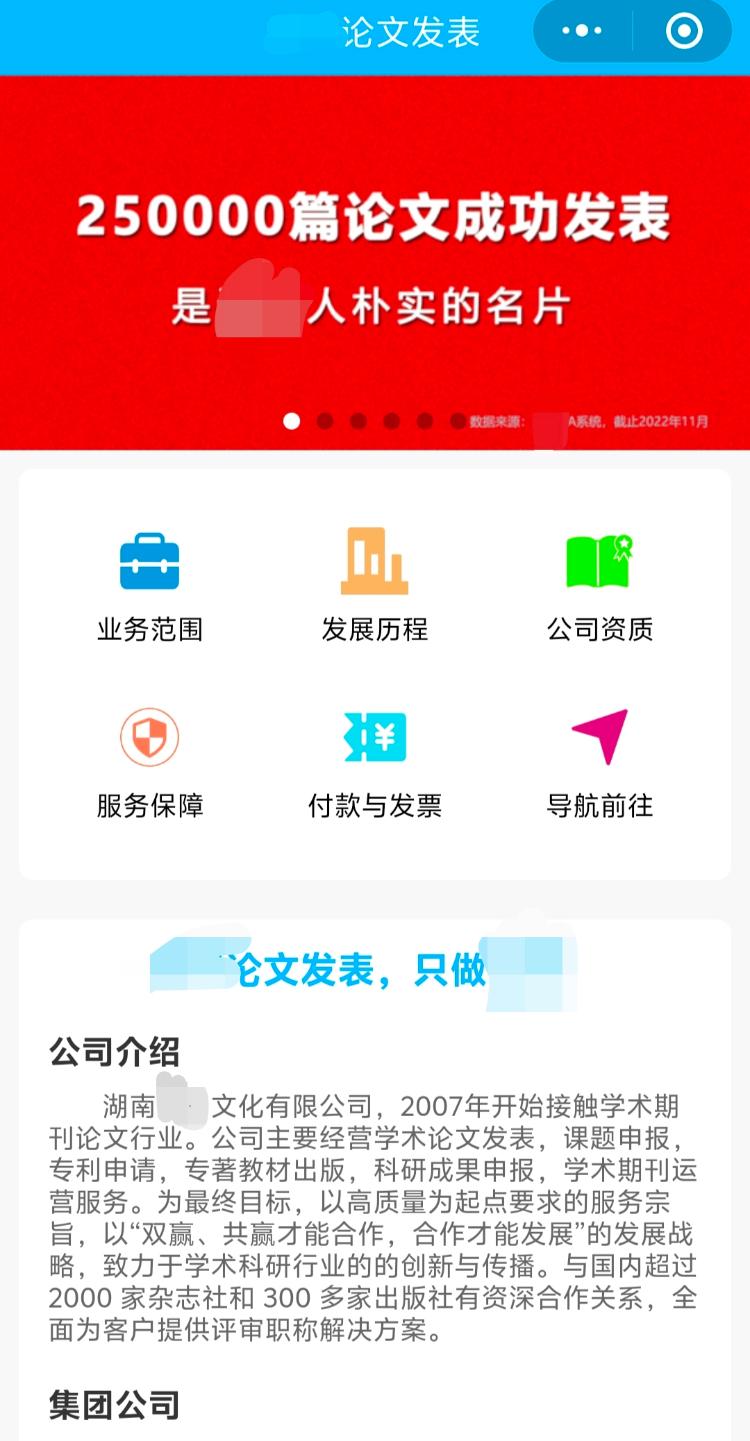Click the 服务保障 shield icon
The image size is (750, 1441).
pyautogui.click(x=148, y=737)
